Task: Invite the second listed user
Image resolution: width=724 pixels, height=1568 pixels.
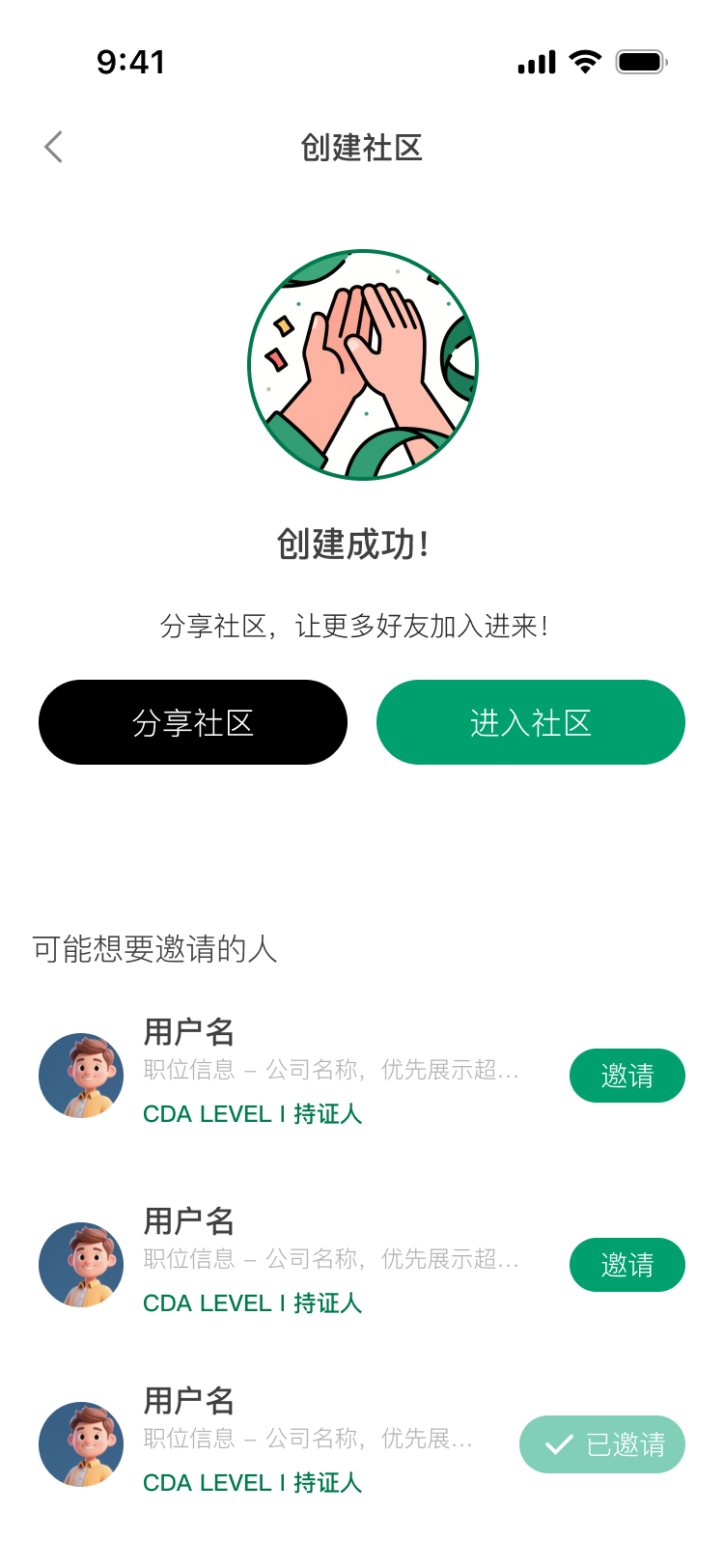Action: coord(627,1264)
